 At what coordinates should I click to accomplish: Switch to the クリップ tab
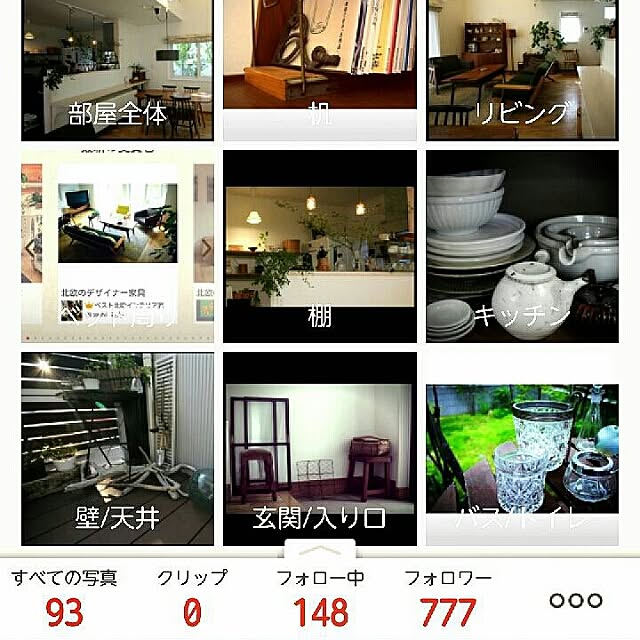pos(192,598)
